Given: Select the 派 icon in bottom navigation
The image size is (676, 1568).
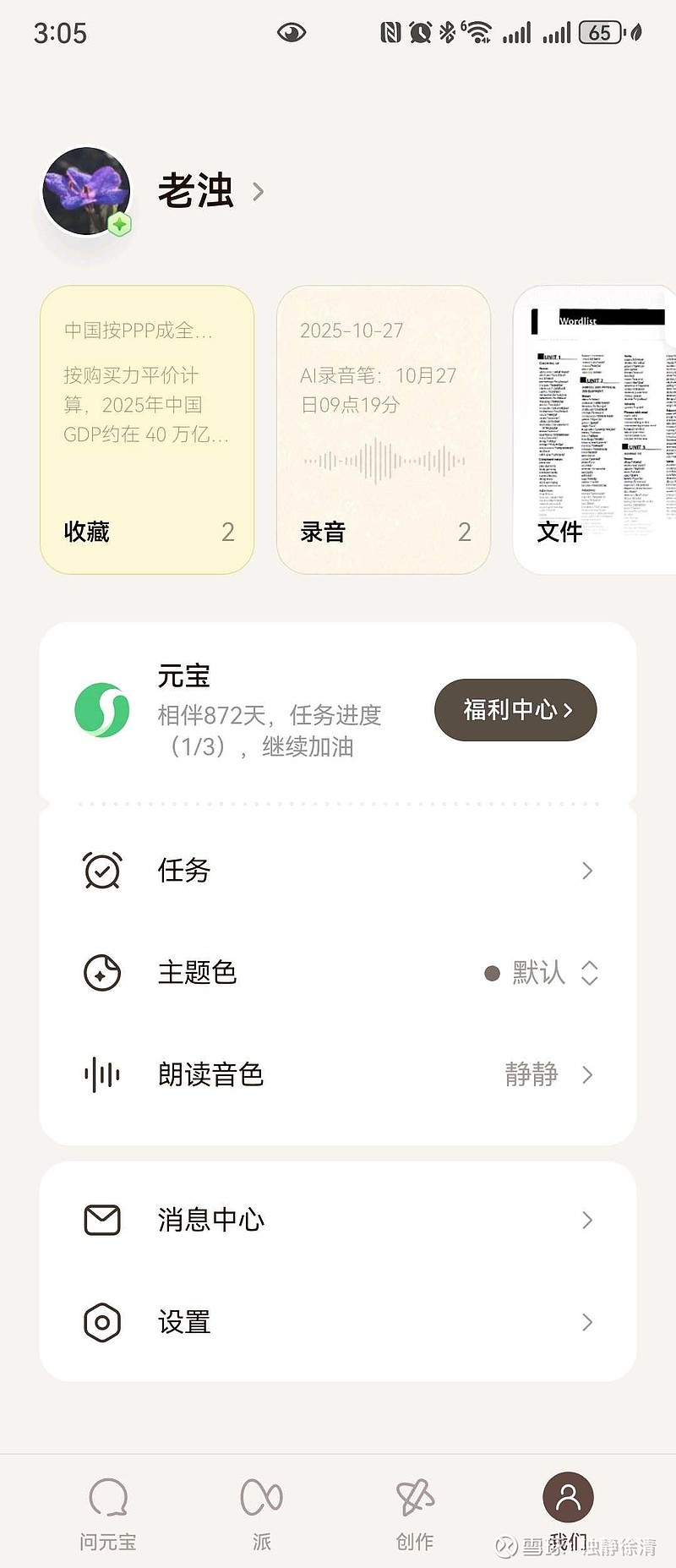Looking at the screenshot, I should pos(261,1496).
